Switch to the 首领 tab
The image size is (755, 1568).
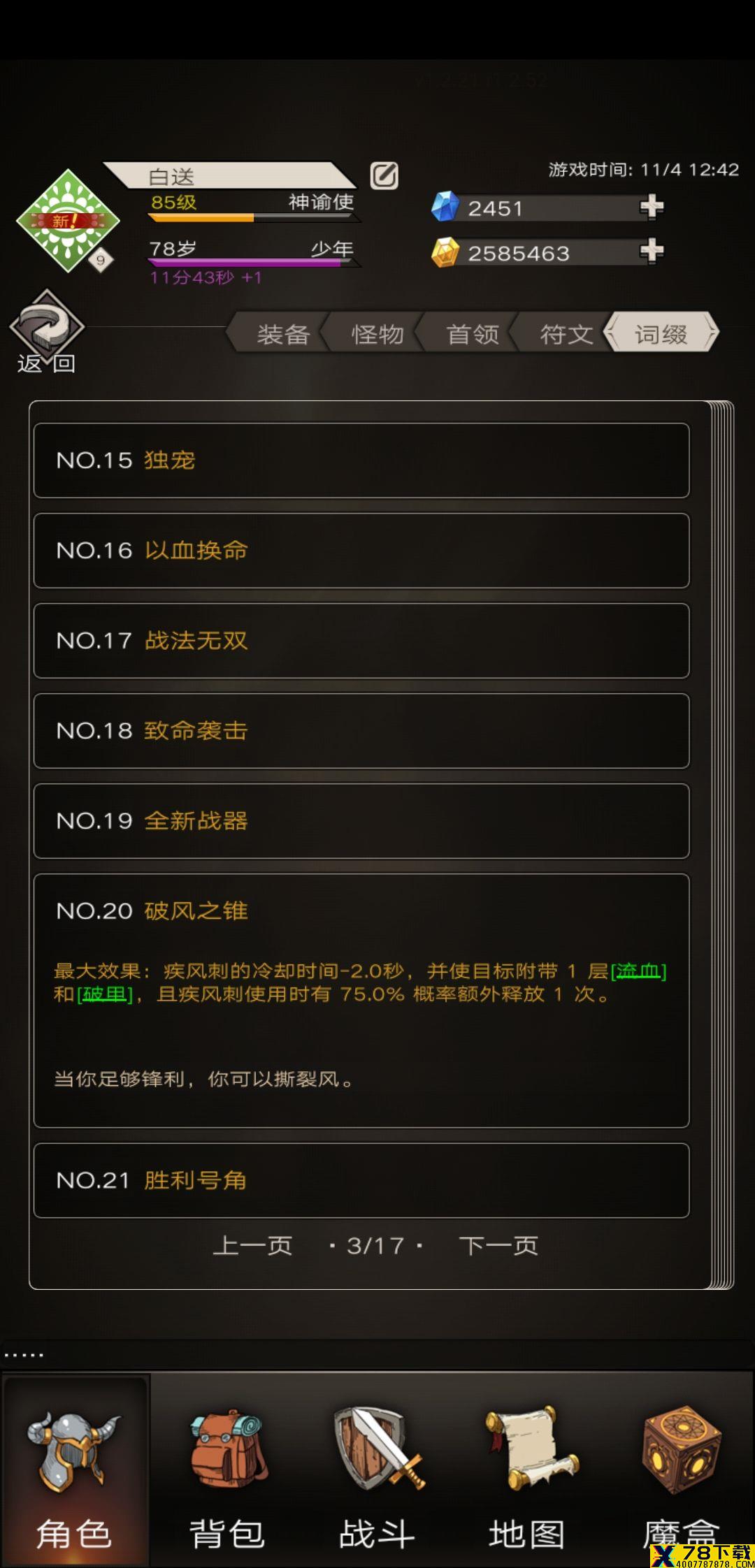pyautogui.click(x=473, y=334)
